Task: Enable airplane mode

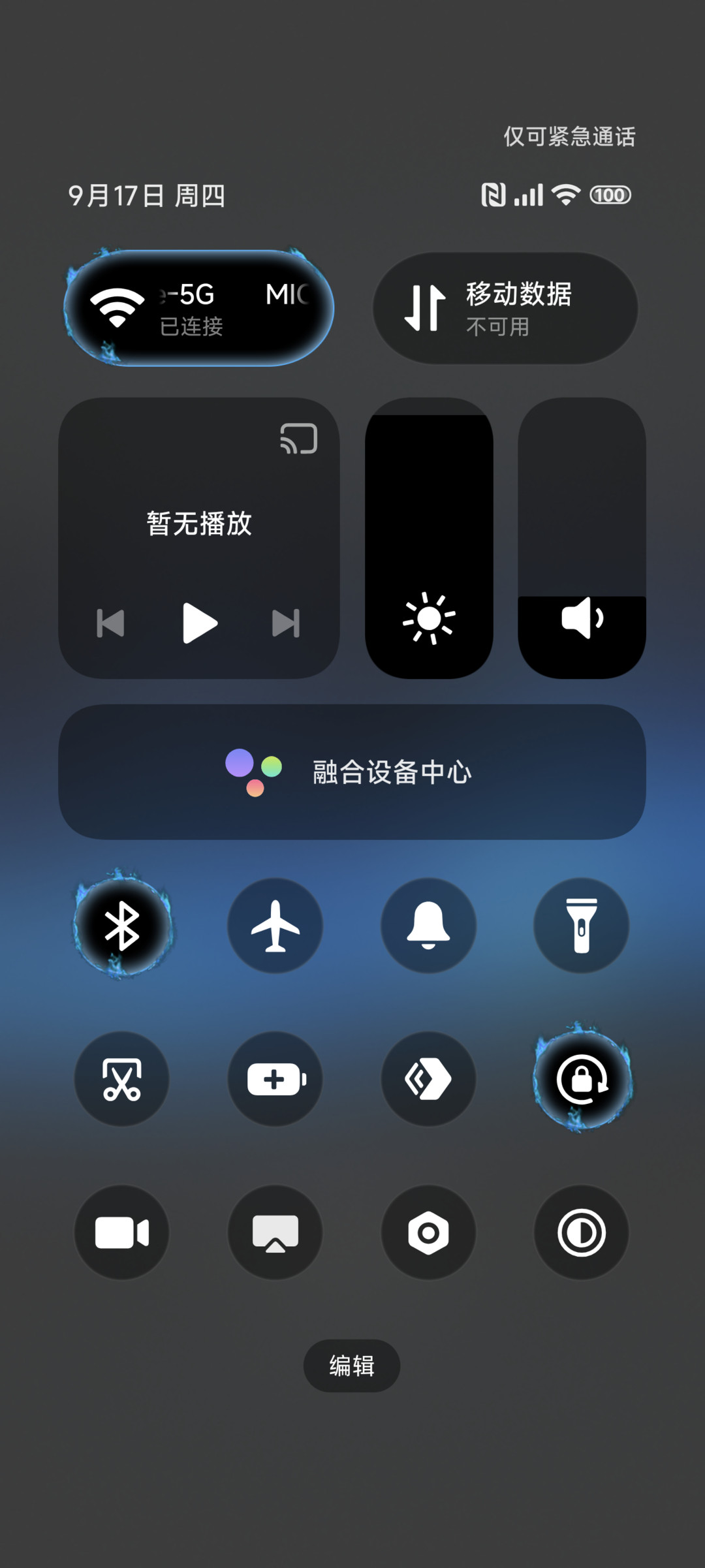Action: [x=275, y=926]
